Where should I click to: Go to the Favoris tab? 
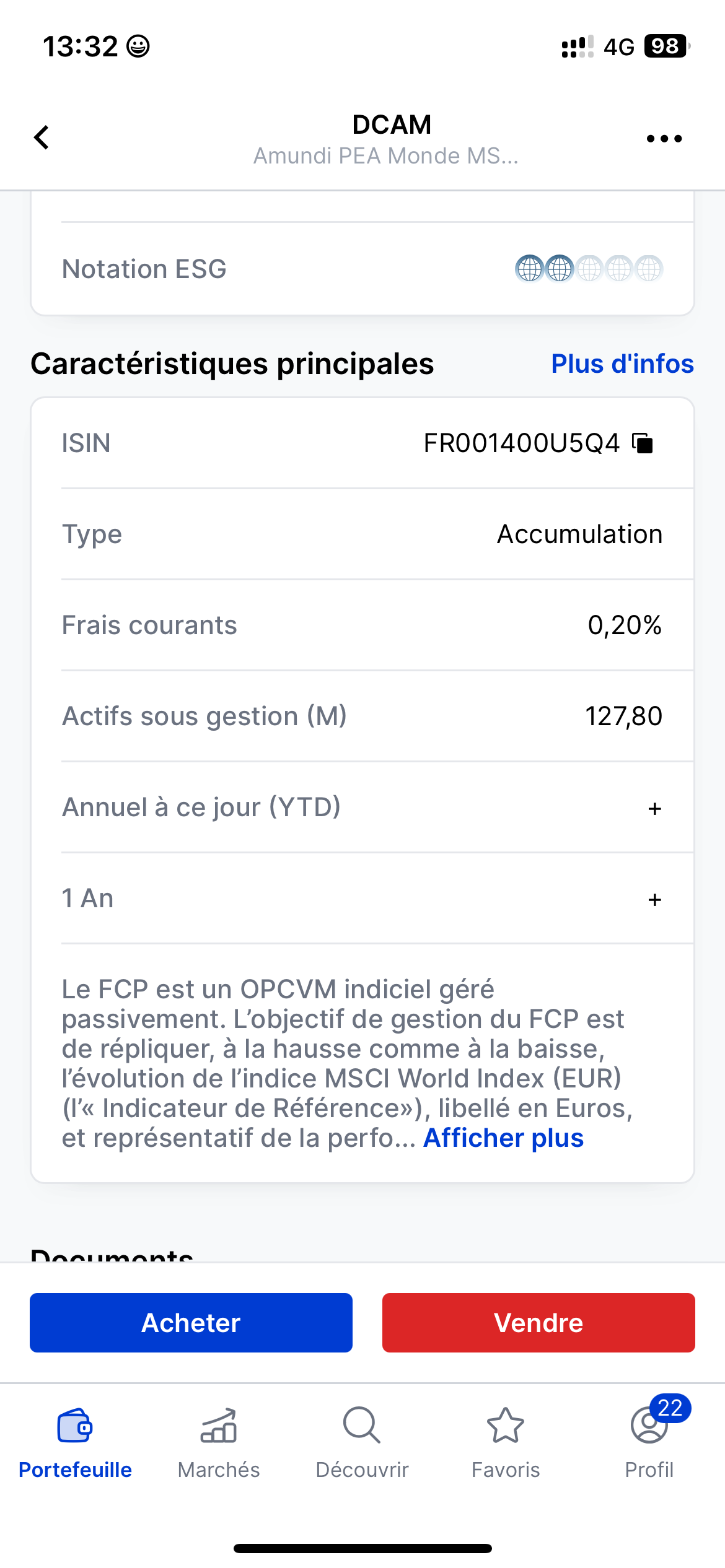click(506, 1443)
